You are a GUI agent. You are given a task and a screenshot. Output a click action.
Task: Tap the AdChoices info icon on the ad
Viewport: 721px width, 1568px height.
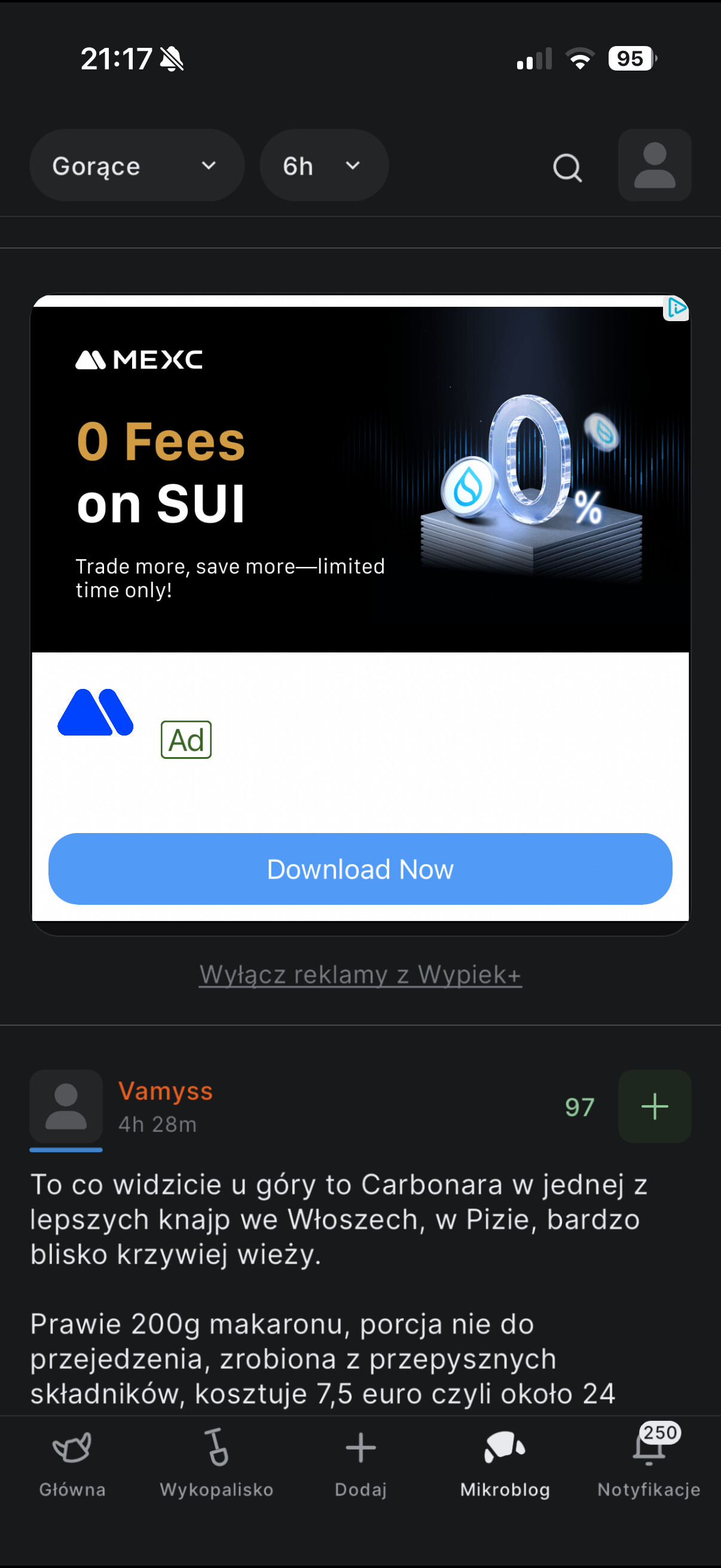tap(676, 309)
